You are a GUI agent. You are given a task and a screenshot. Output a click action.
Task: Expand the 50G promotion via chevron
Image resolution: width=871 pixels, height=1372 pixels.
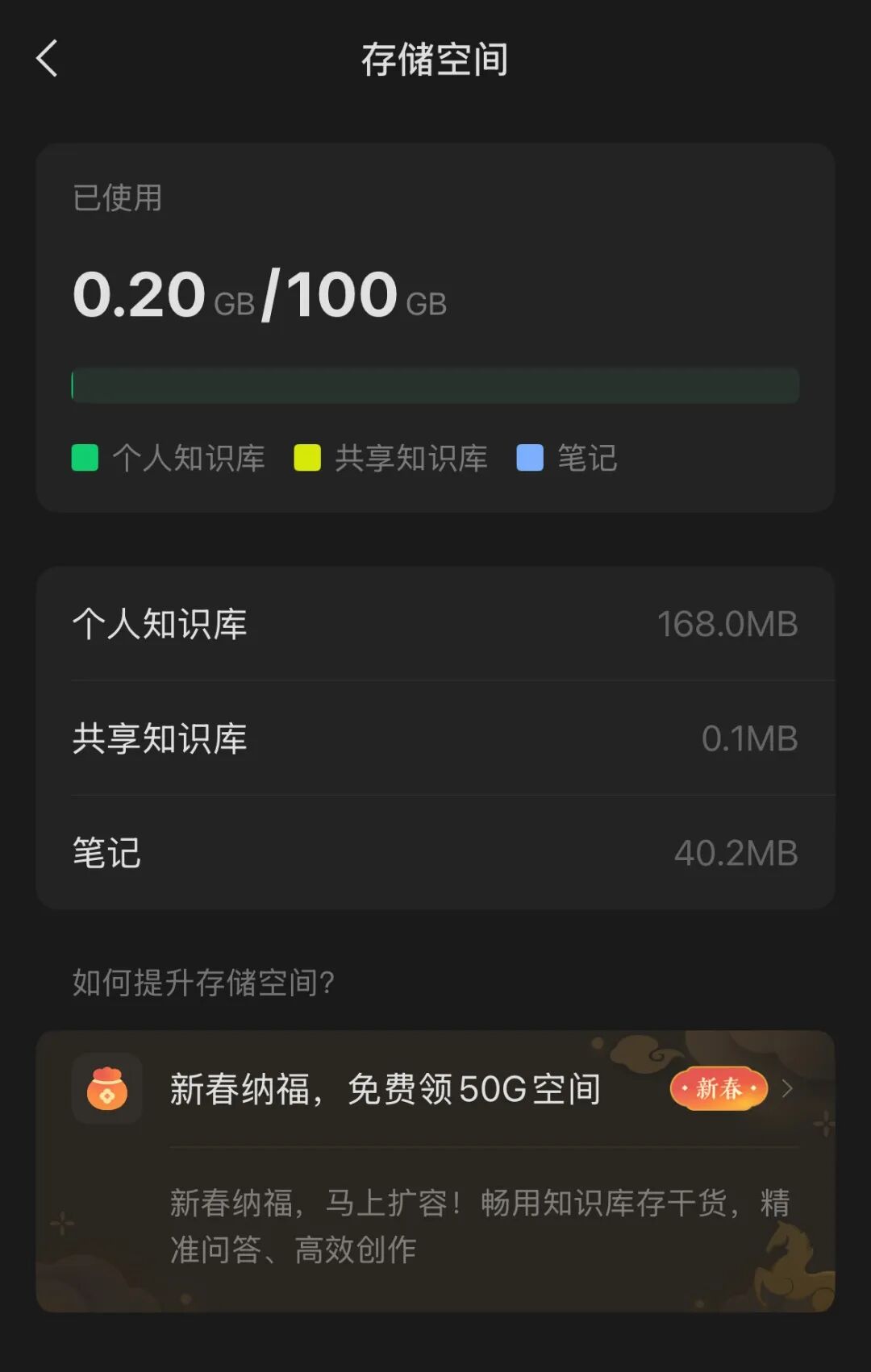(x=786, y=1089)
